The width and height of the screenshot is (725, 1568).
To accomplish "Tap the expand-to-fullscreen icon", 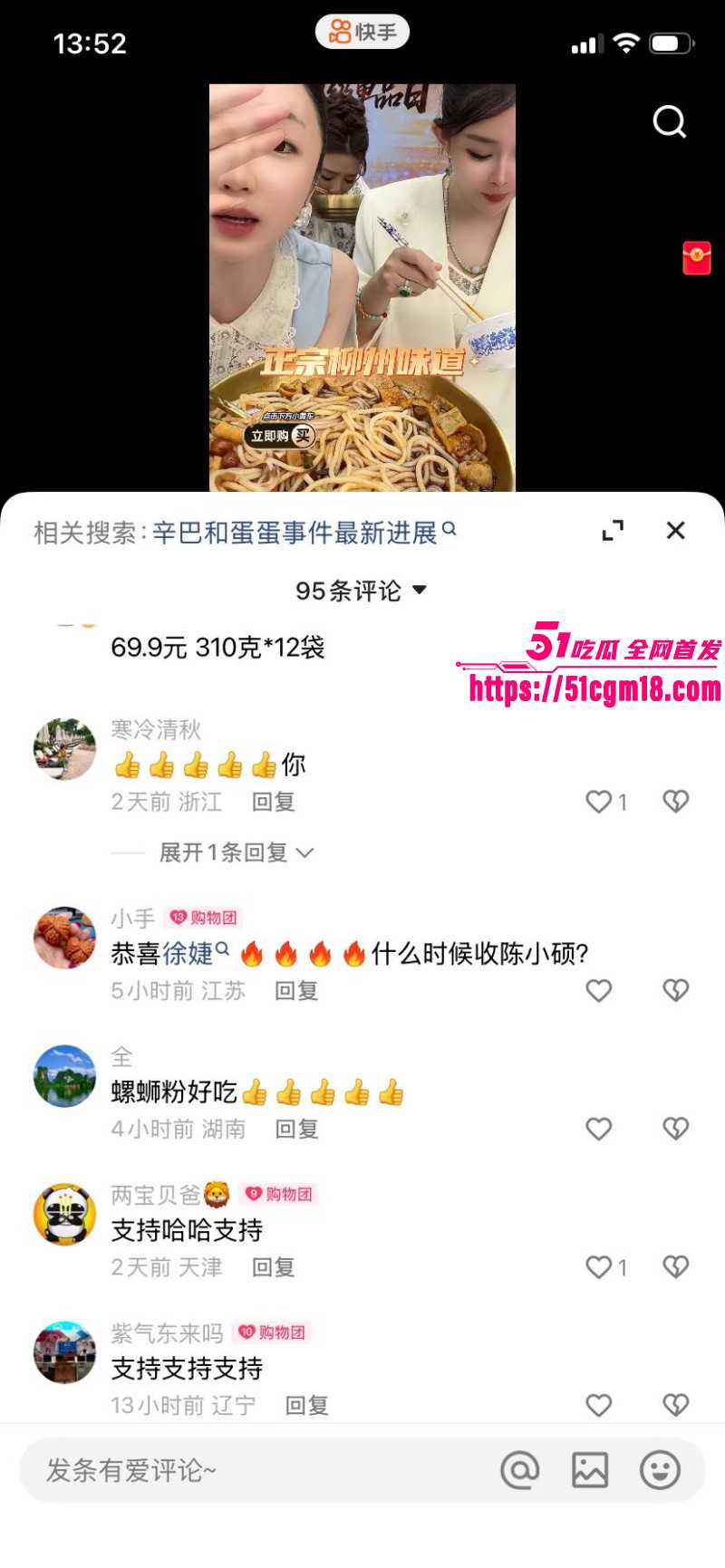I will [614, 530].
